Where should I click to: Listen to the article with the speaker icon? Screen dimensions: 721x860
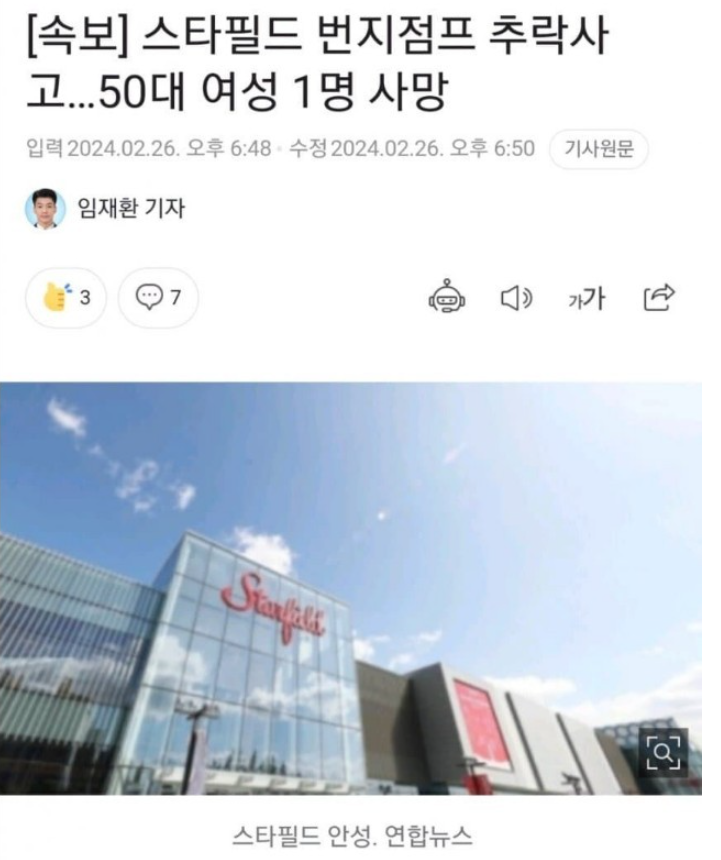pos(516,298)
